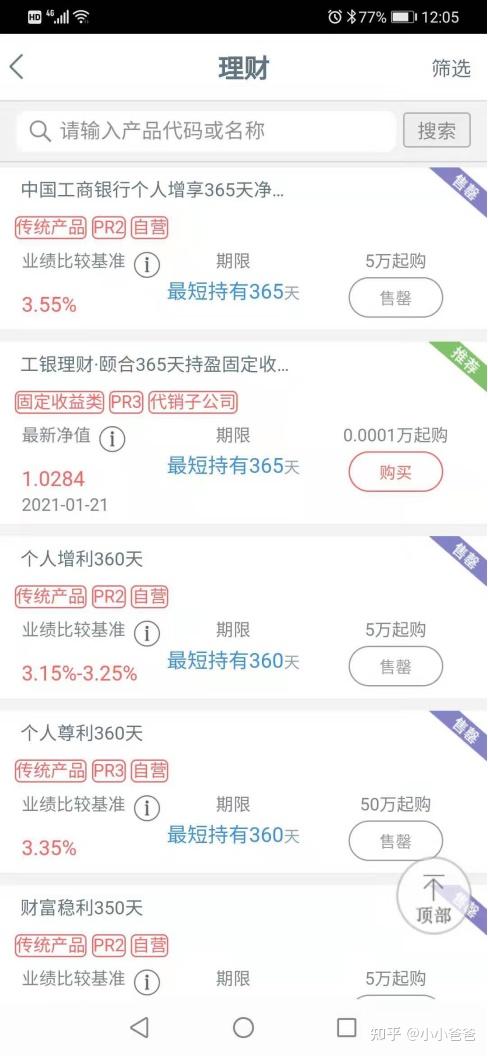Tap 售罄 button for 个人尊利360天

(x=395, y=840)
